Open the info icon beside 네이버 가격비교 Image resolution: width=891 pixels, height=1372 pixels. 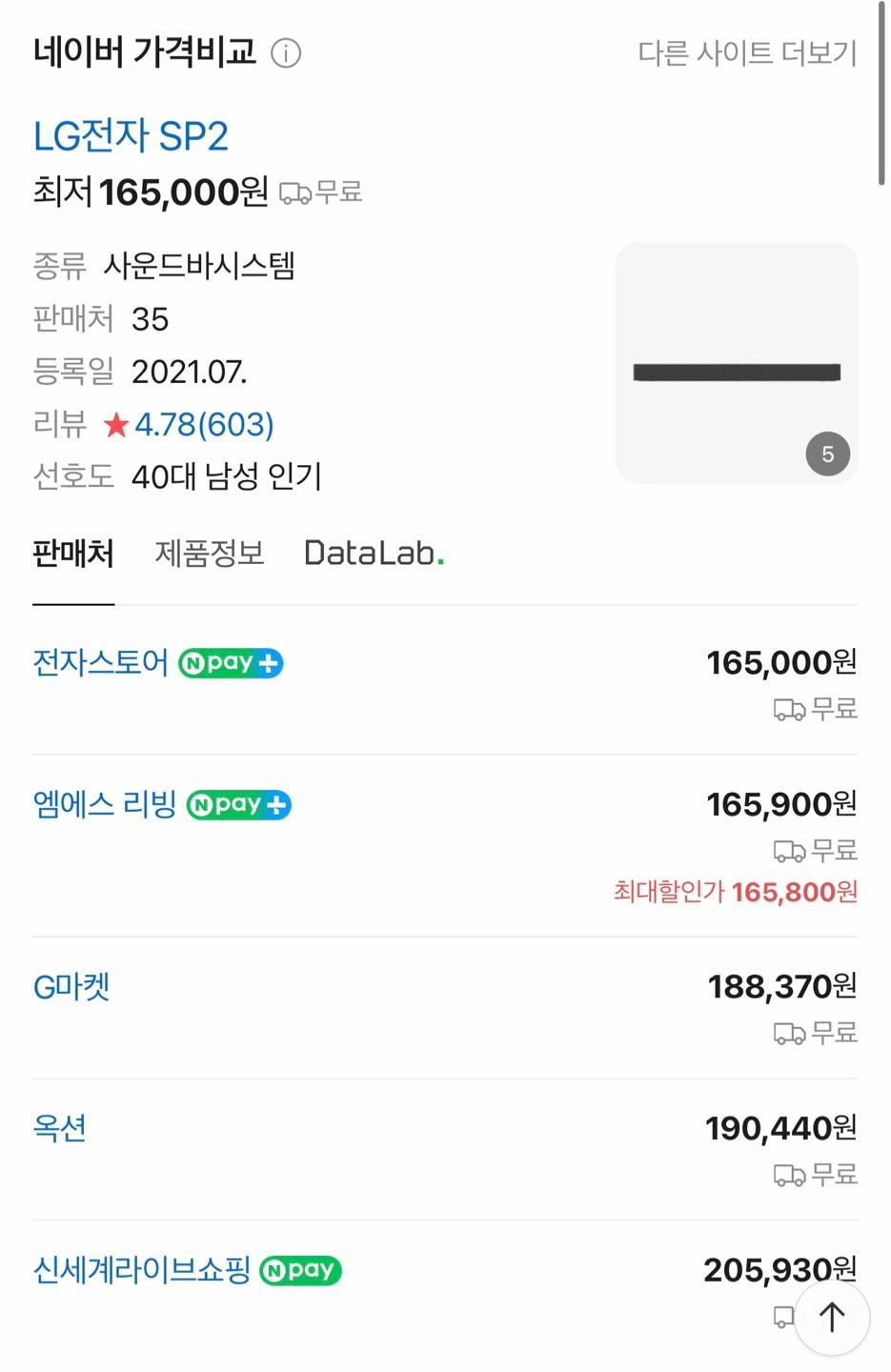pos(286,52)
